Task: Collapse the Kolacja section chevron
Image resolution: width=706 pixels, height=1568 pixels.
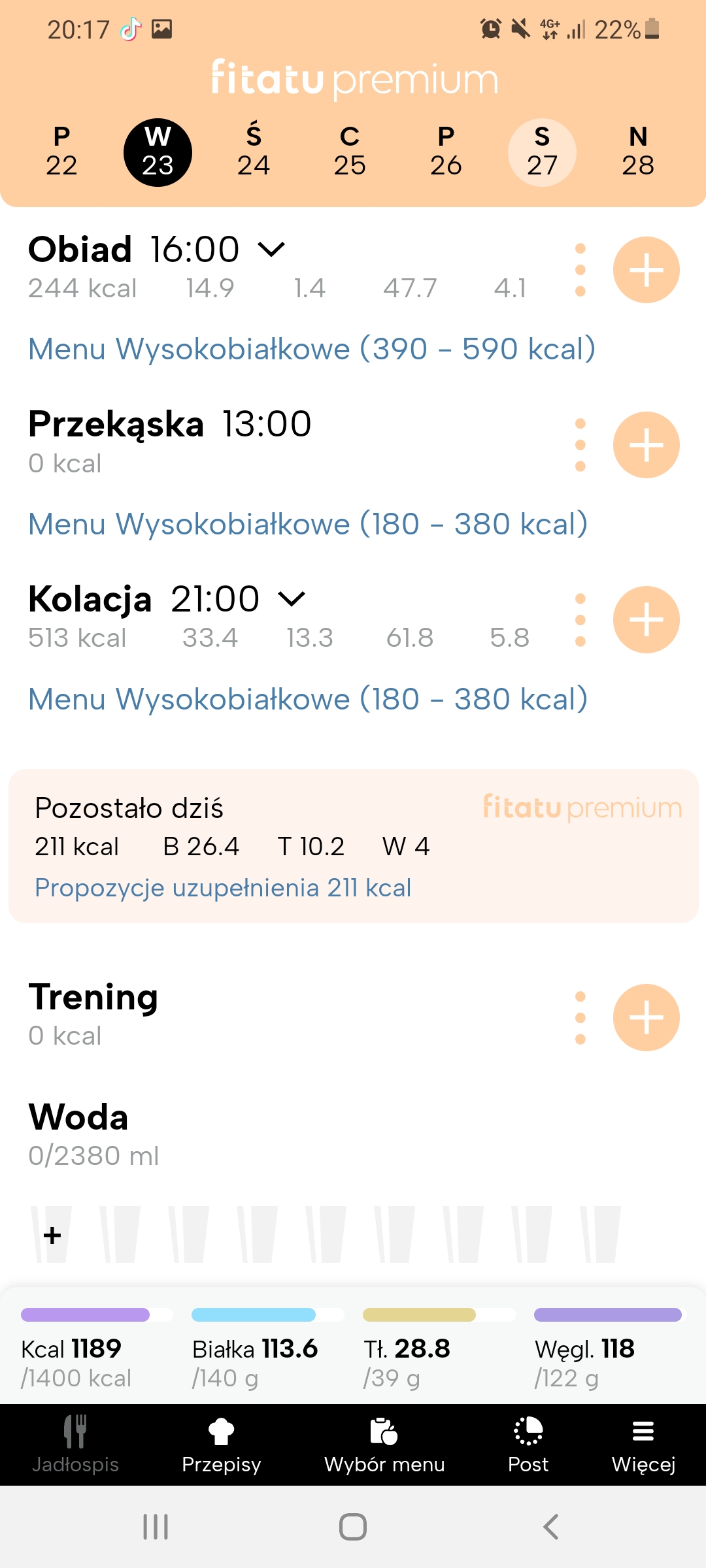Action: click(291, 598)
